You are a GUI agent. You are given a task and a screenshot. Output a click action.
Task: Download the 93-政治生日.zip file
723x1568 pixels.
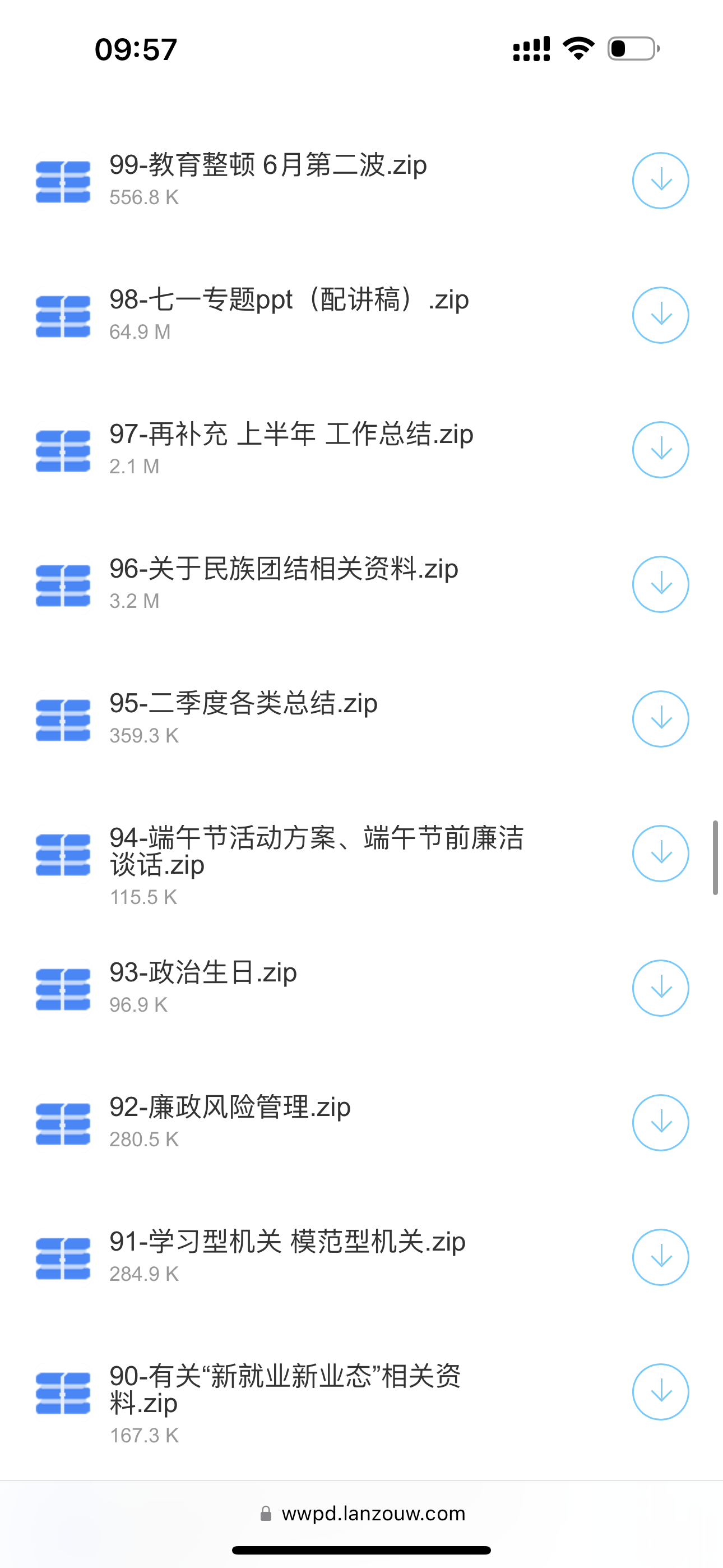(x=660, y=988)
